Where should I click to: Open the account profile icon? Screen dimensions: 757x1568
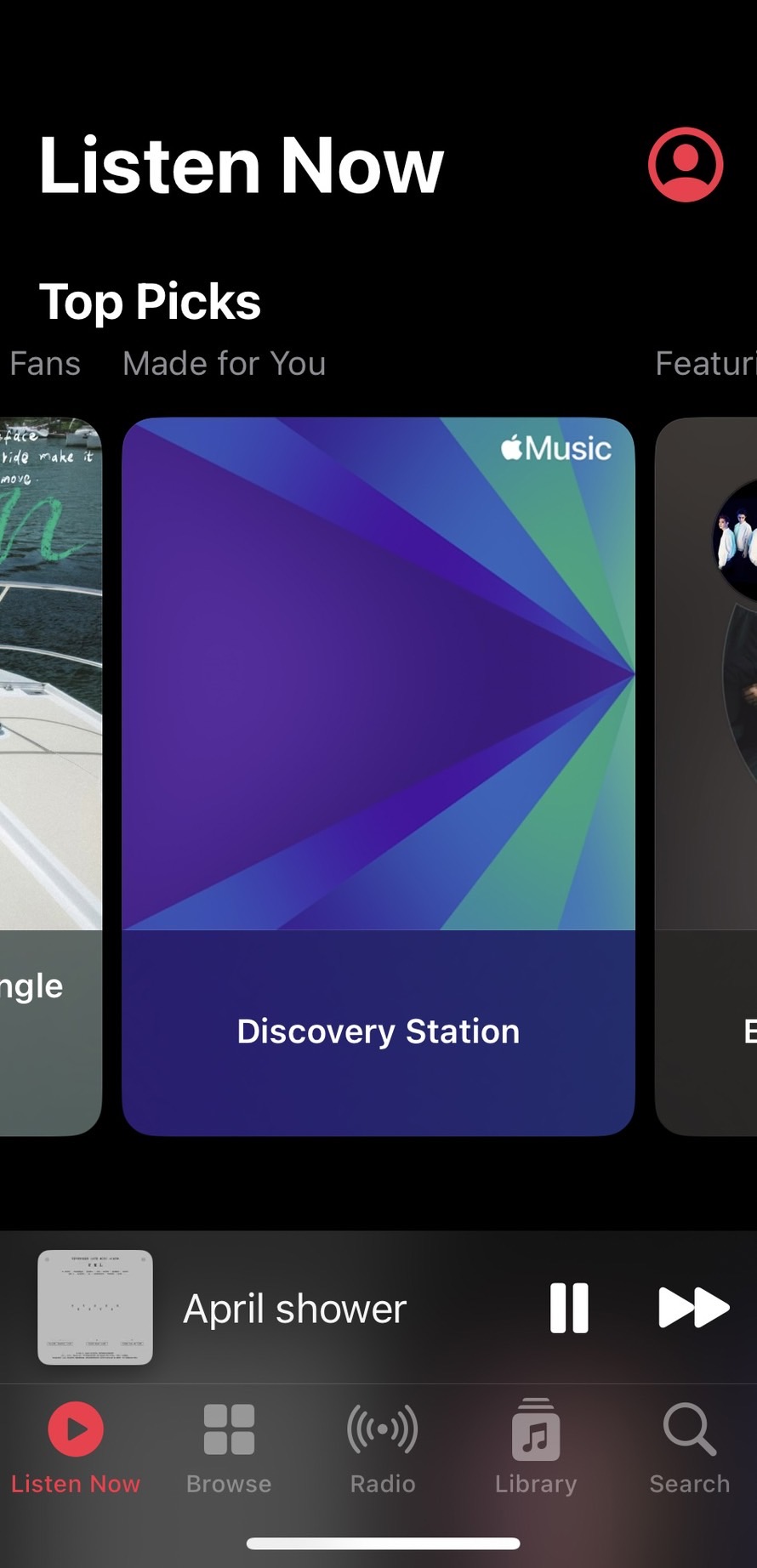click(x=686, y=165)
